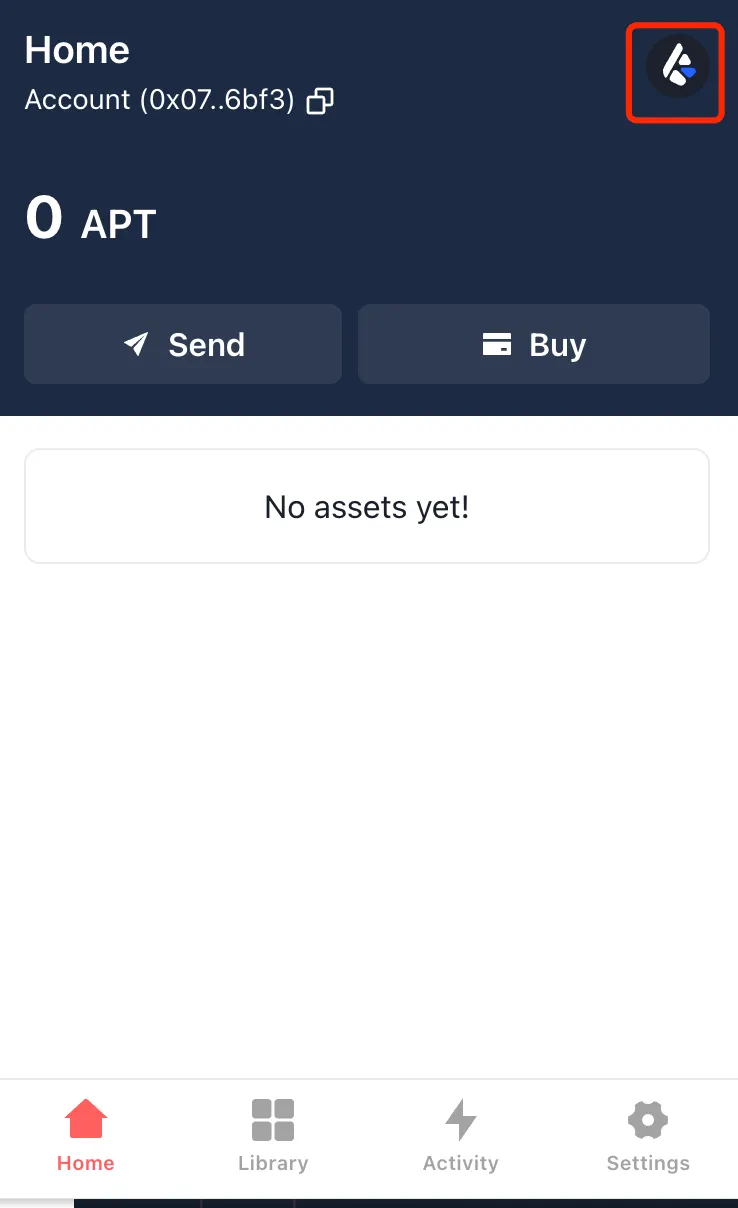Copy the account address
This screenshot has height=1208, width=738.
[320, 101]
